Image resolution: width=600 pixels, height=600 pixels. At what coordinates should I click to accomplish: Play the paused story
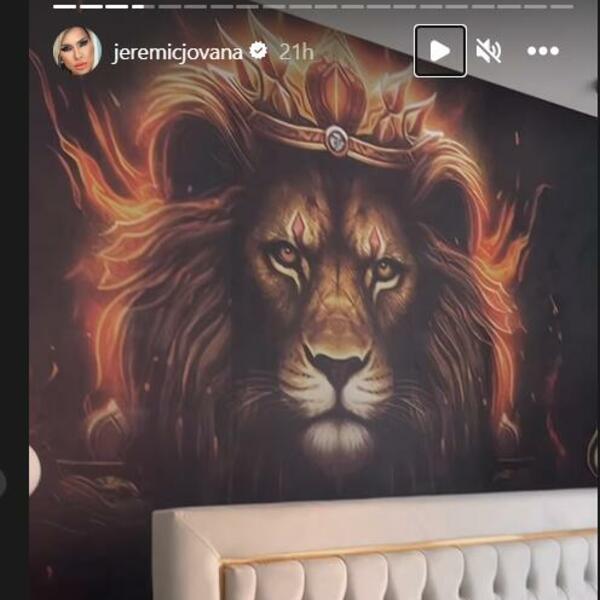click(x=440, y=50)
